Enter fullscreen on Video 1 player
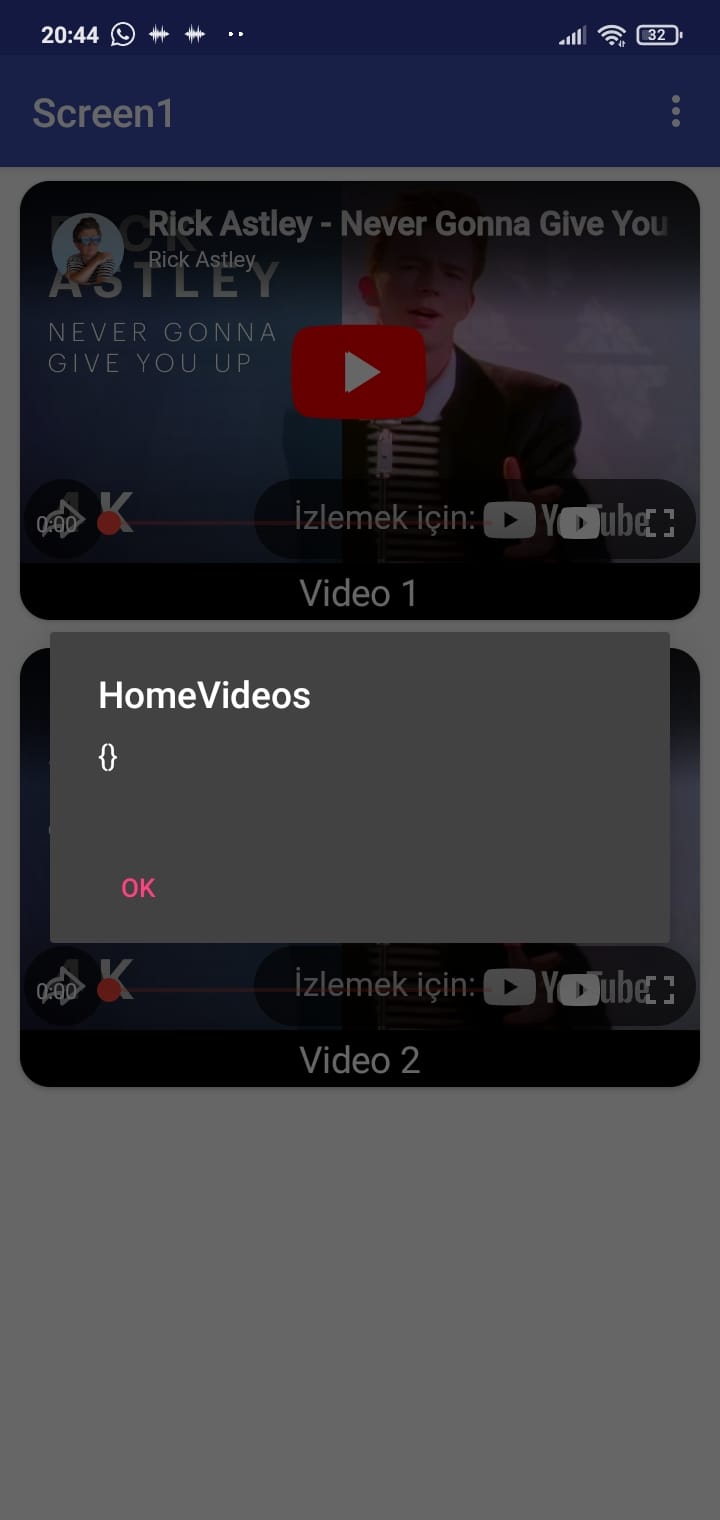The image size is (720, 1520). [660, 522]
